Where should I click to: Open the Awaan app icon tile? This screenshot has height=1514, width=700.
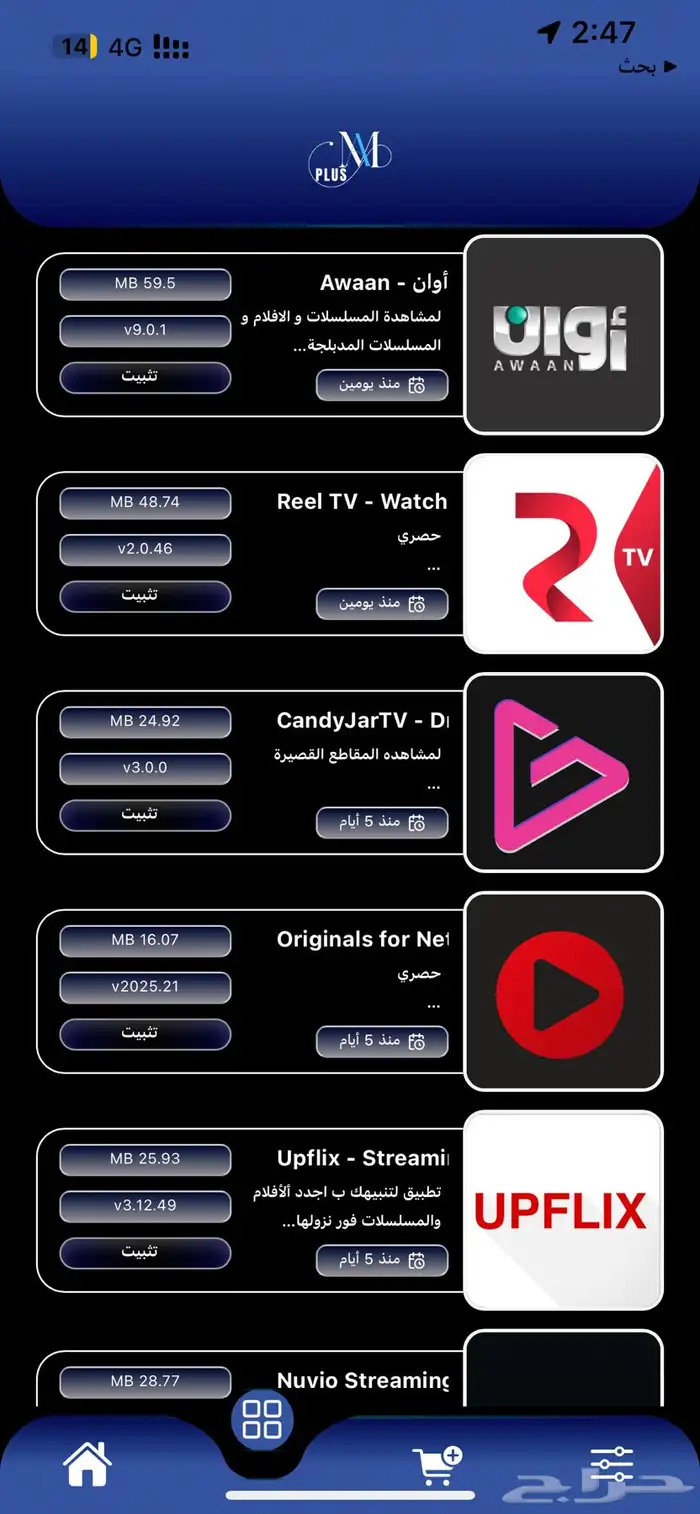563,334
